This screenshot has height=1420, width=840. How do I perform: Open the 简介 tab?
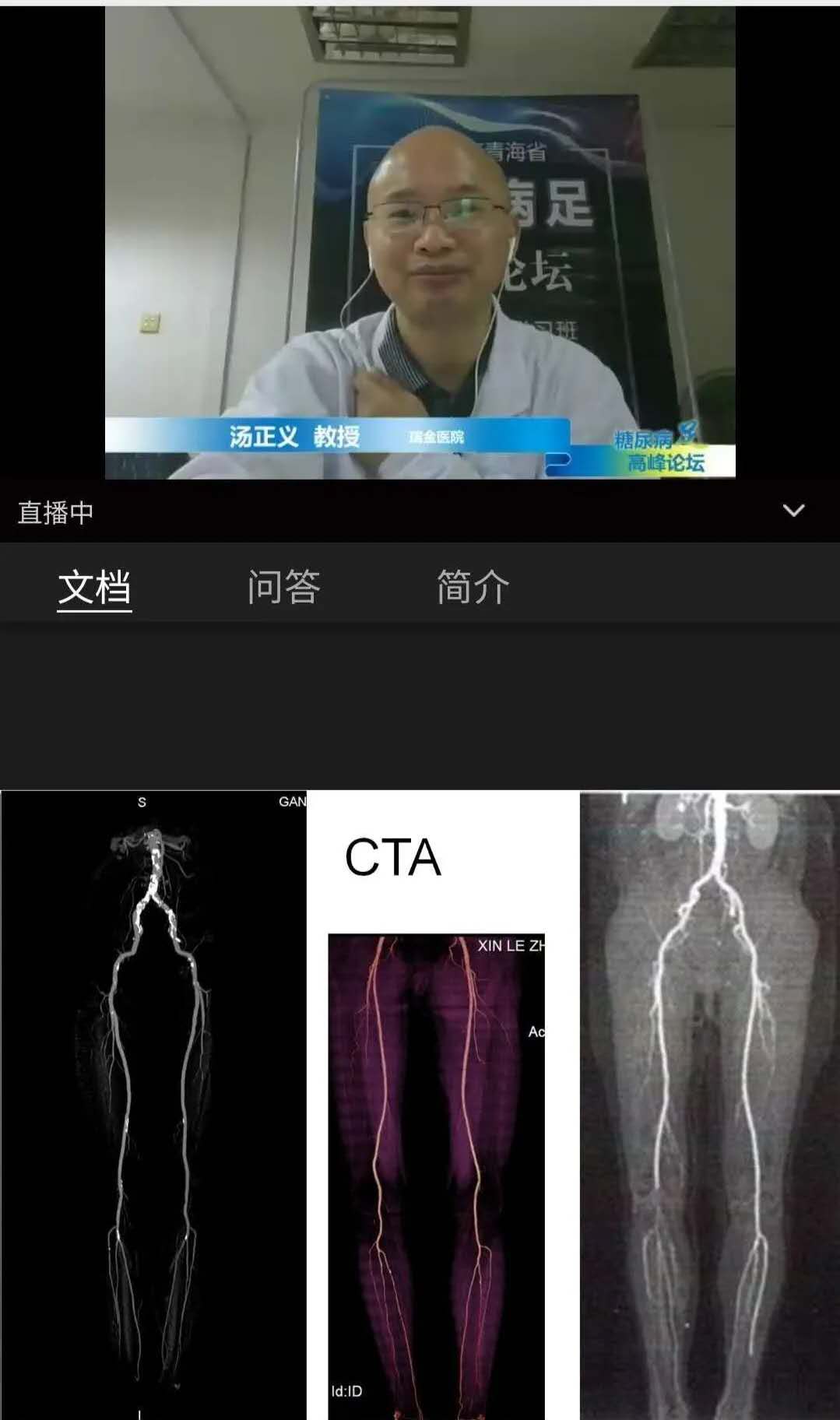point(473,587)
